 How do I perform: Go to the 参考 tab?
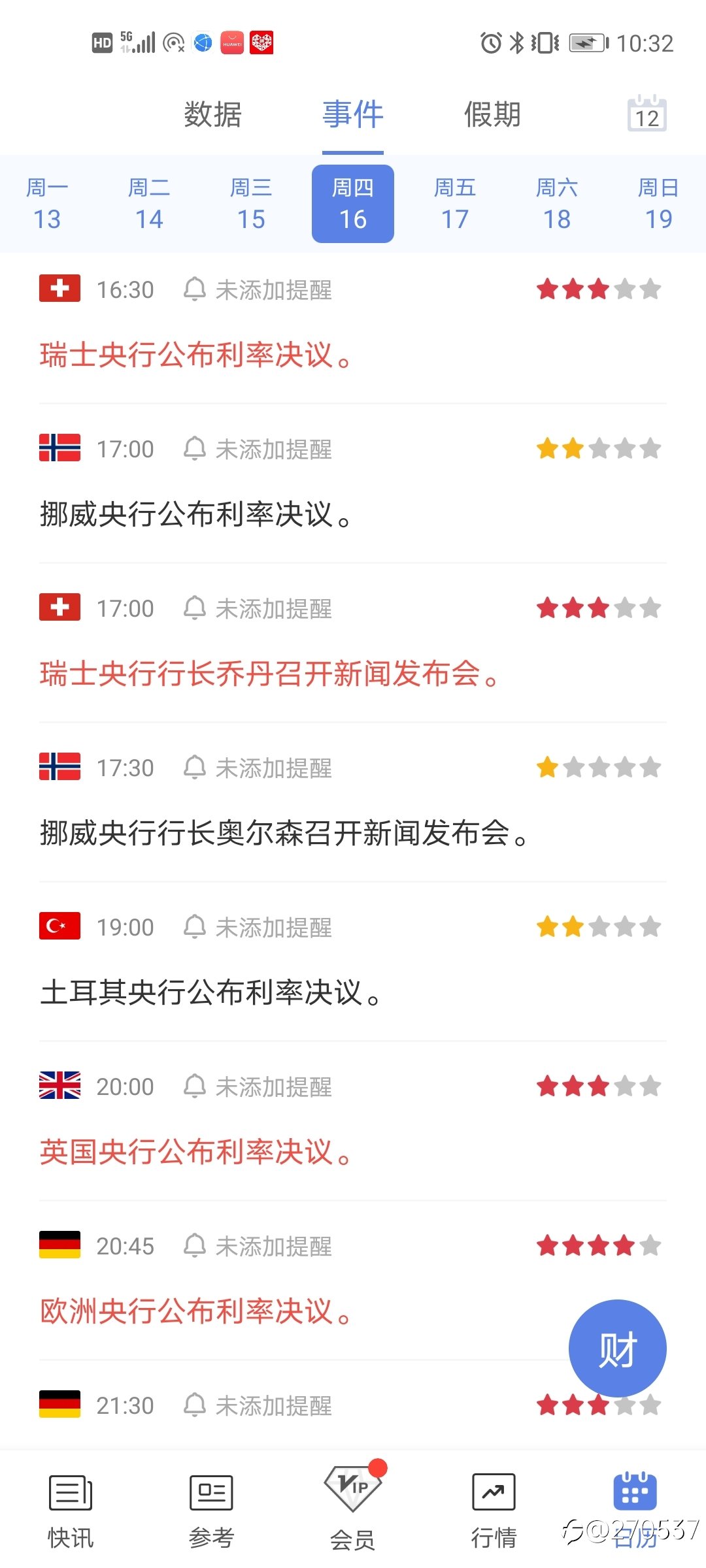tap(211, 1511)
